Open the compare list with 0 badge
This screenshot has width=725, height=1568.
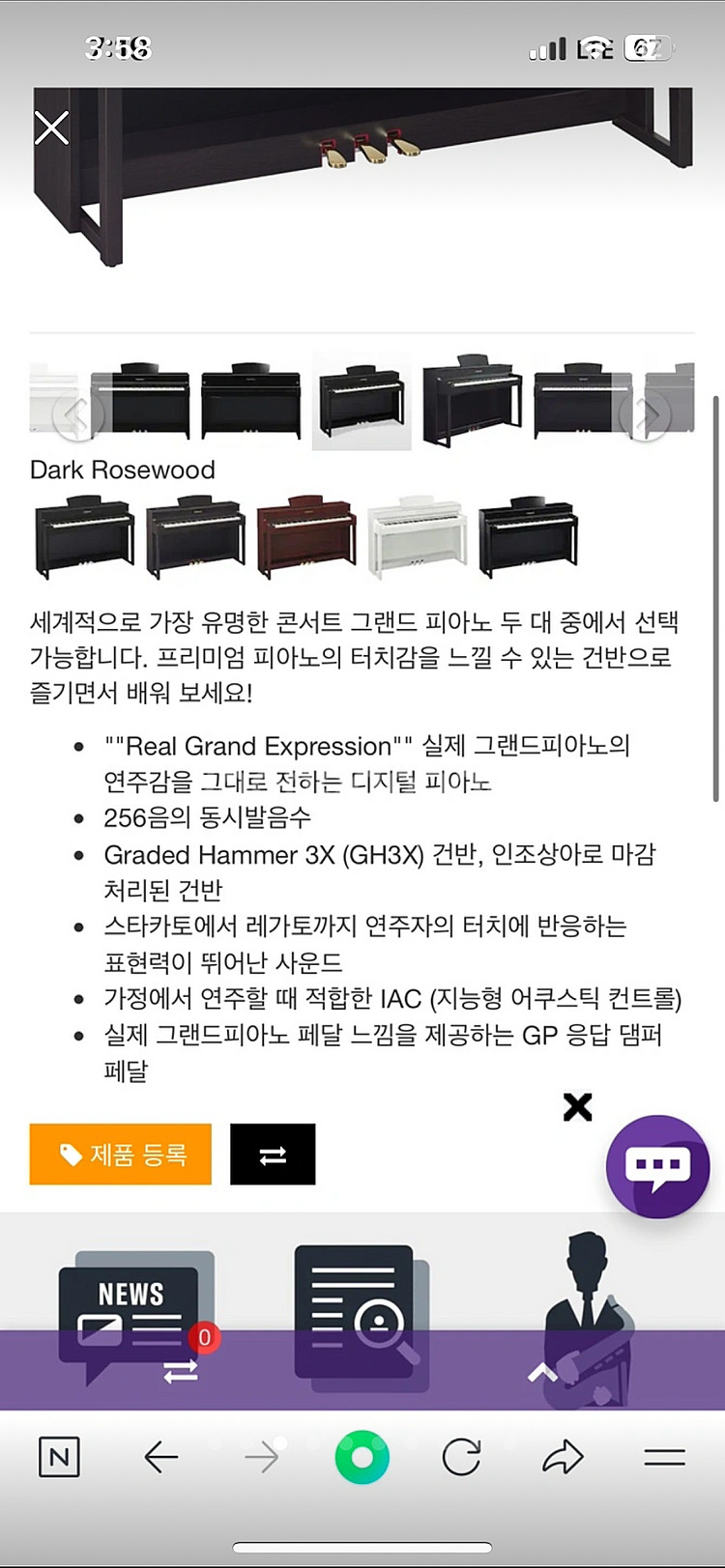pyautogui.click(x=182, y=1369)
